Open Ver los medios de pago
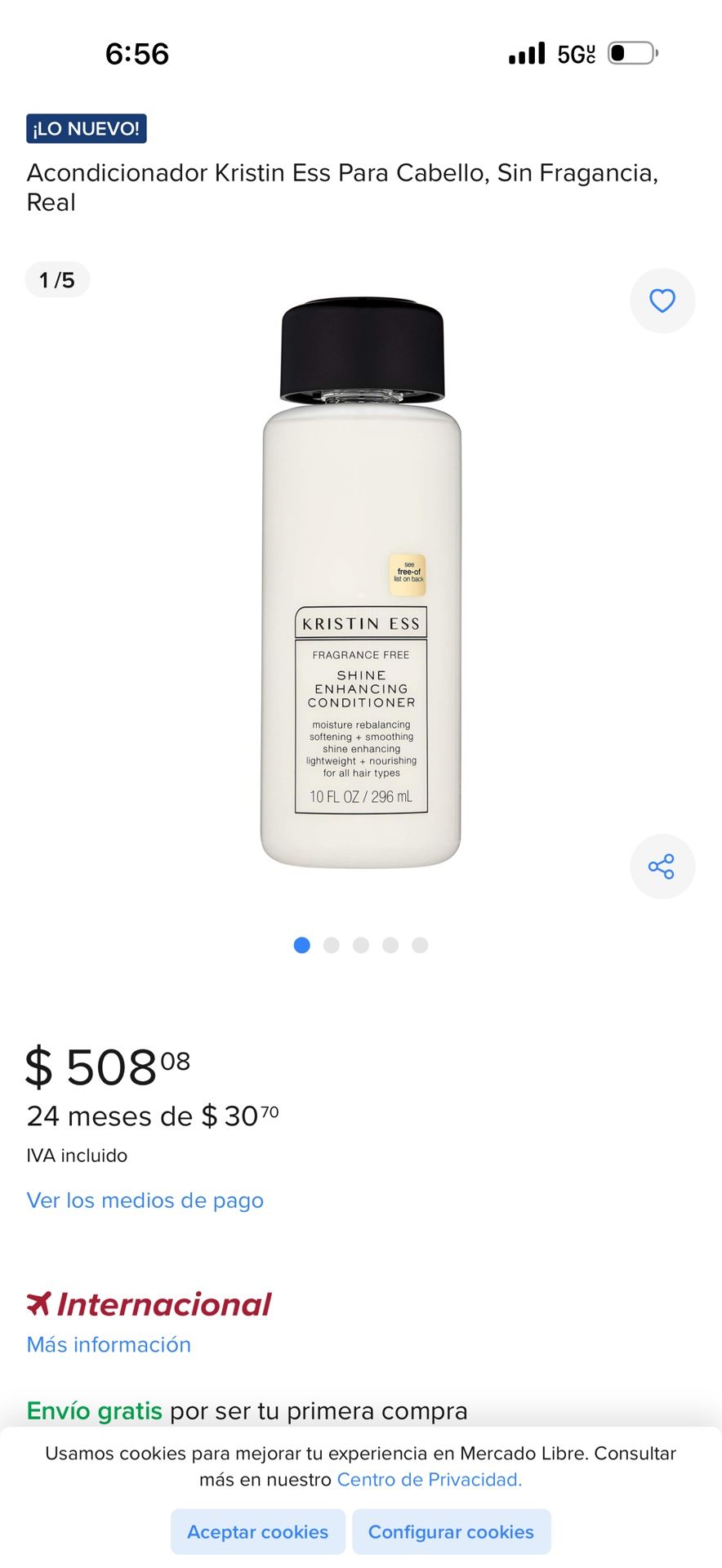Image resolution: width=722 pixels, height=1568 pixels. pyautogui.click(x=145, y=1200)
